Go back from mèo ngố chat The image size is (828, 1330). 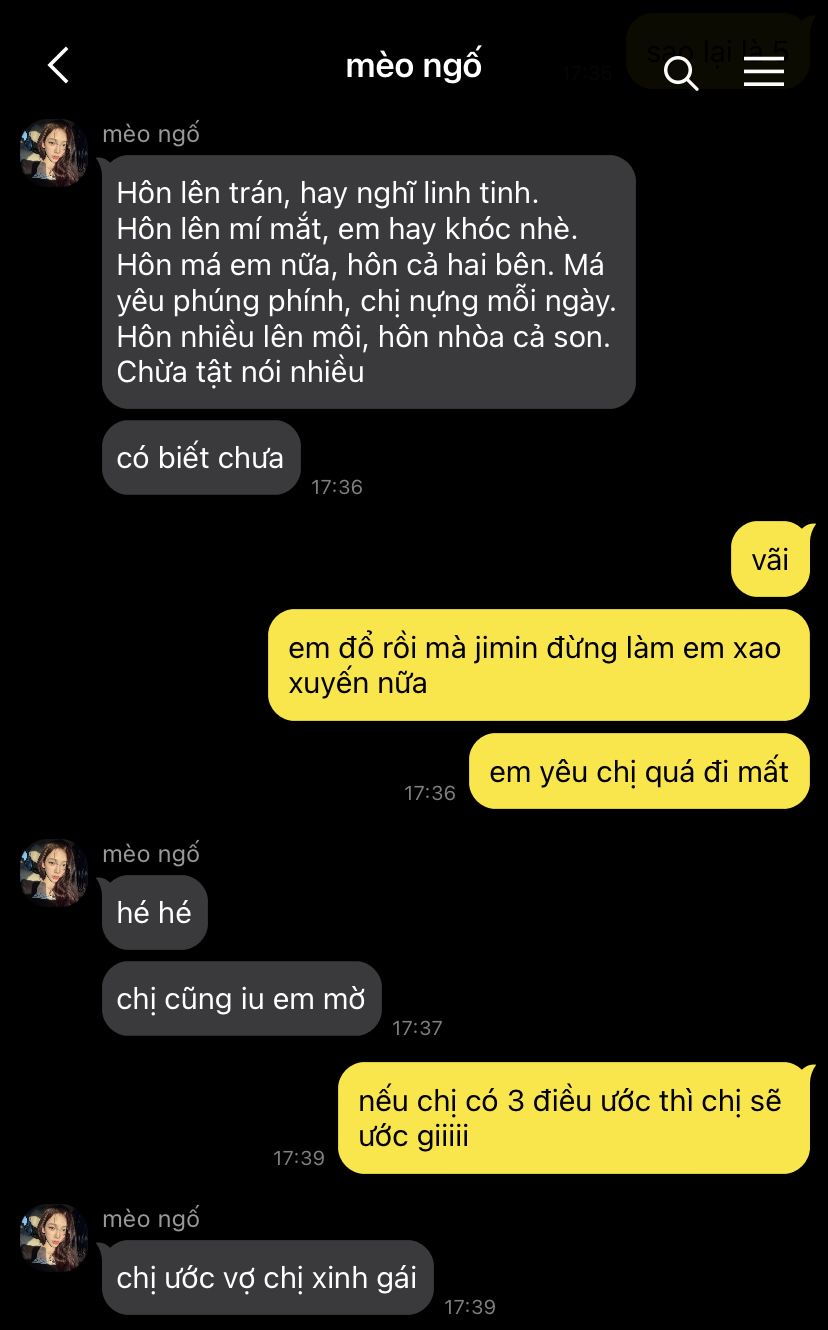(58, 66)
